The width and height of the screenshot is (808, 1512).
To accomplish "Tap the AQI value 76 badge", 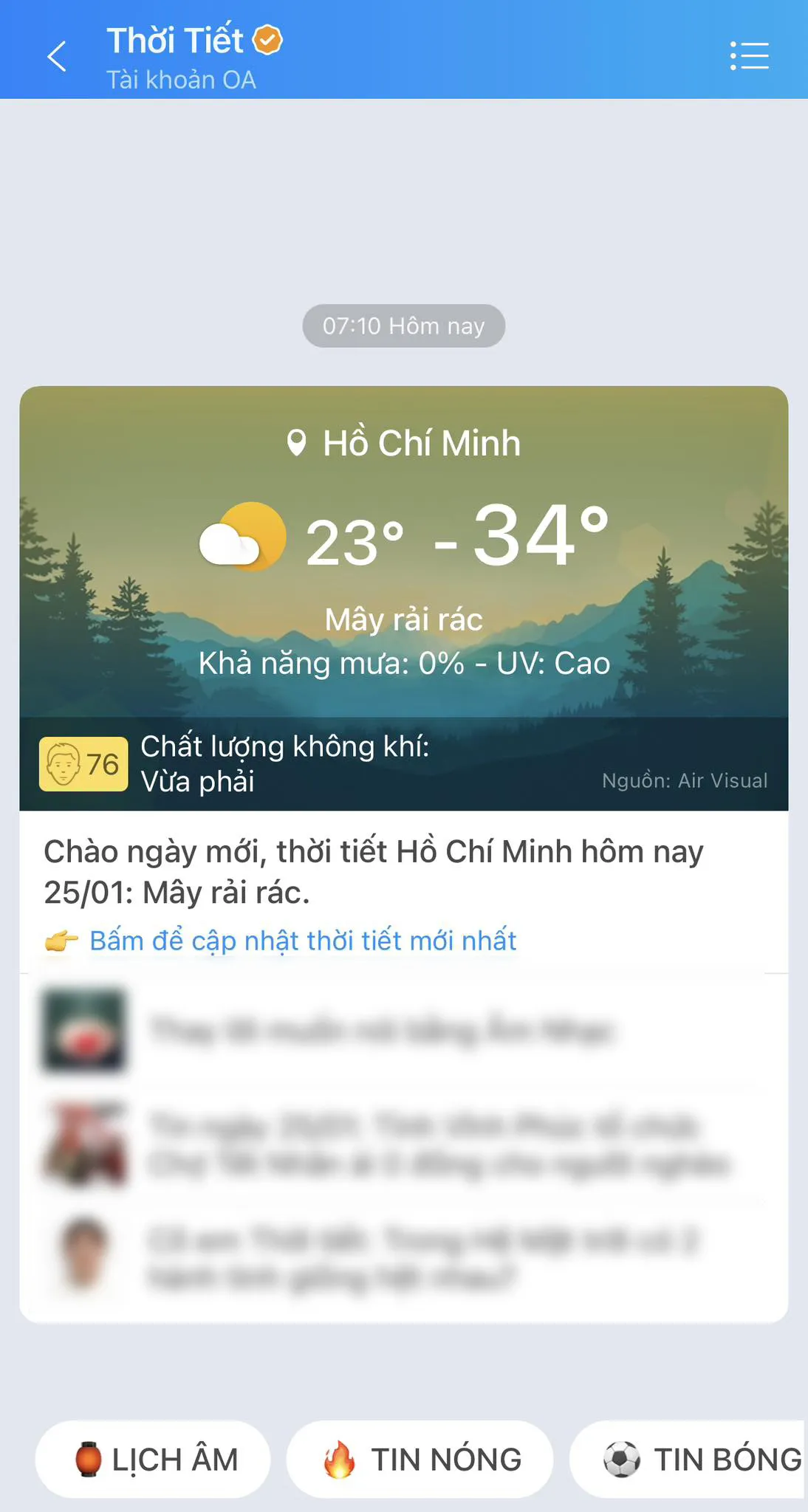I will coord(104,764).
